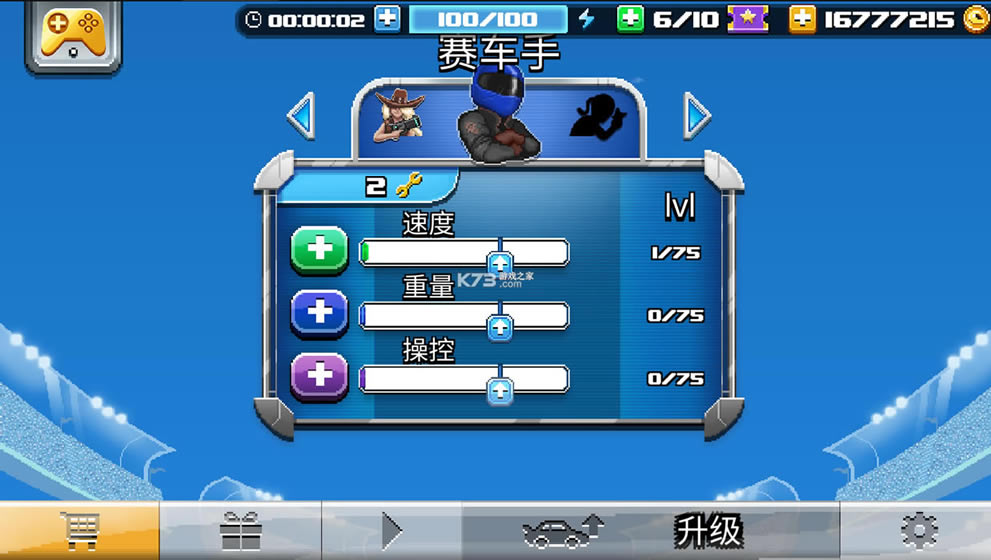Open settings gear tab
The width and height of the screenshot is (991, 560).
pos(918,531)
